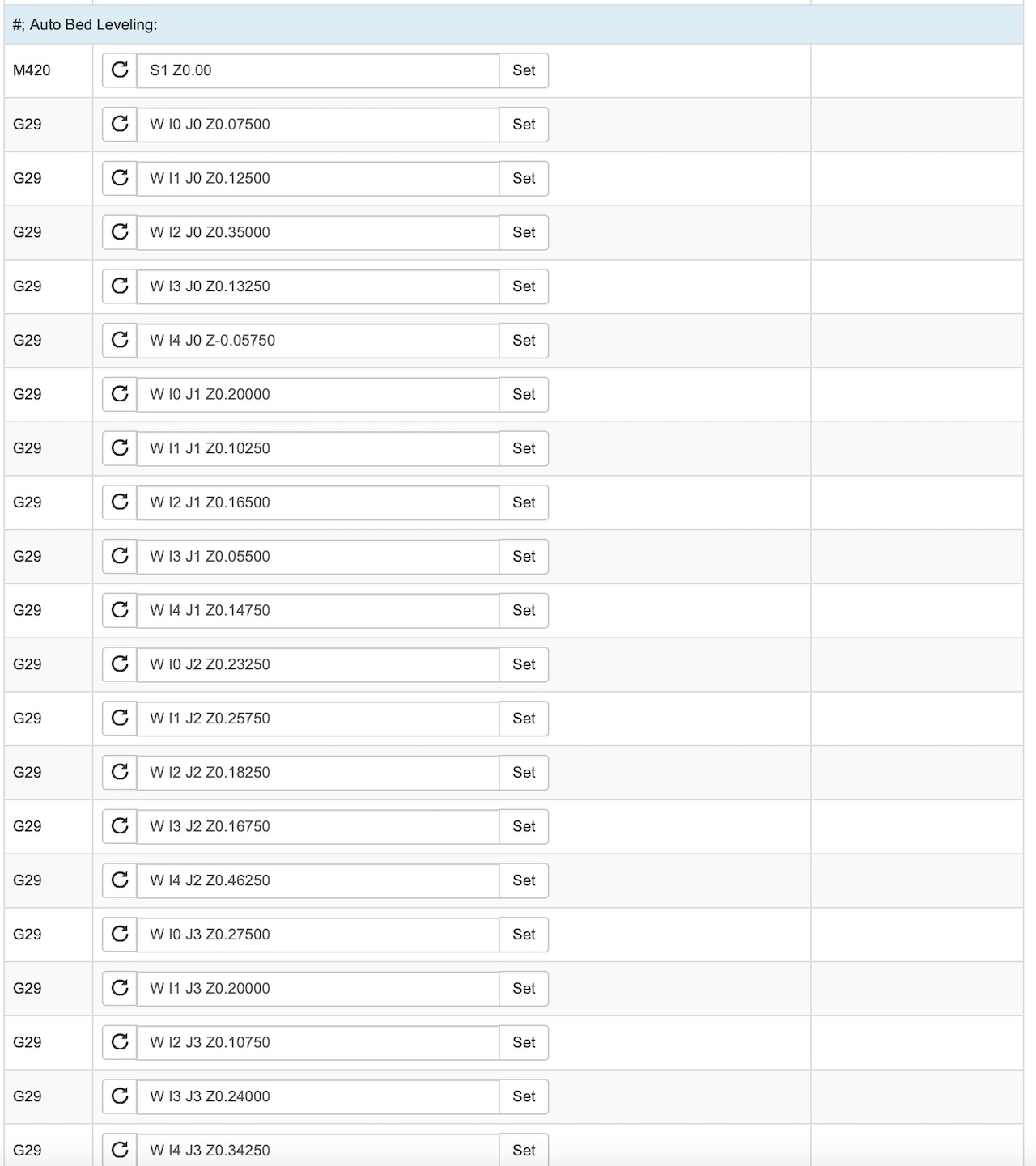Tap Set for W I1 J3 Z0.20000
The height and width of the screenshot is (1166, 1036).
tap(524, 989)
